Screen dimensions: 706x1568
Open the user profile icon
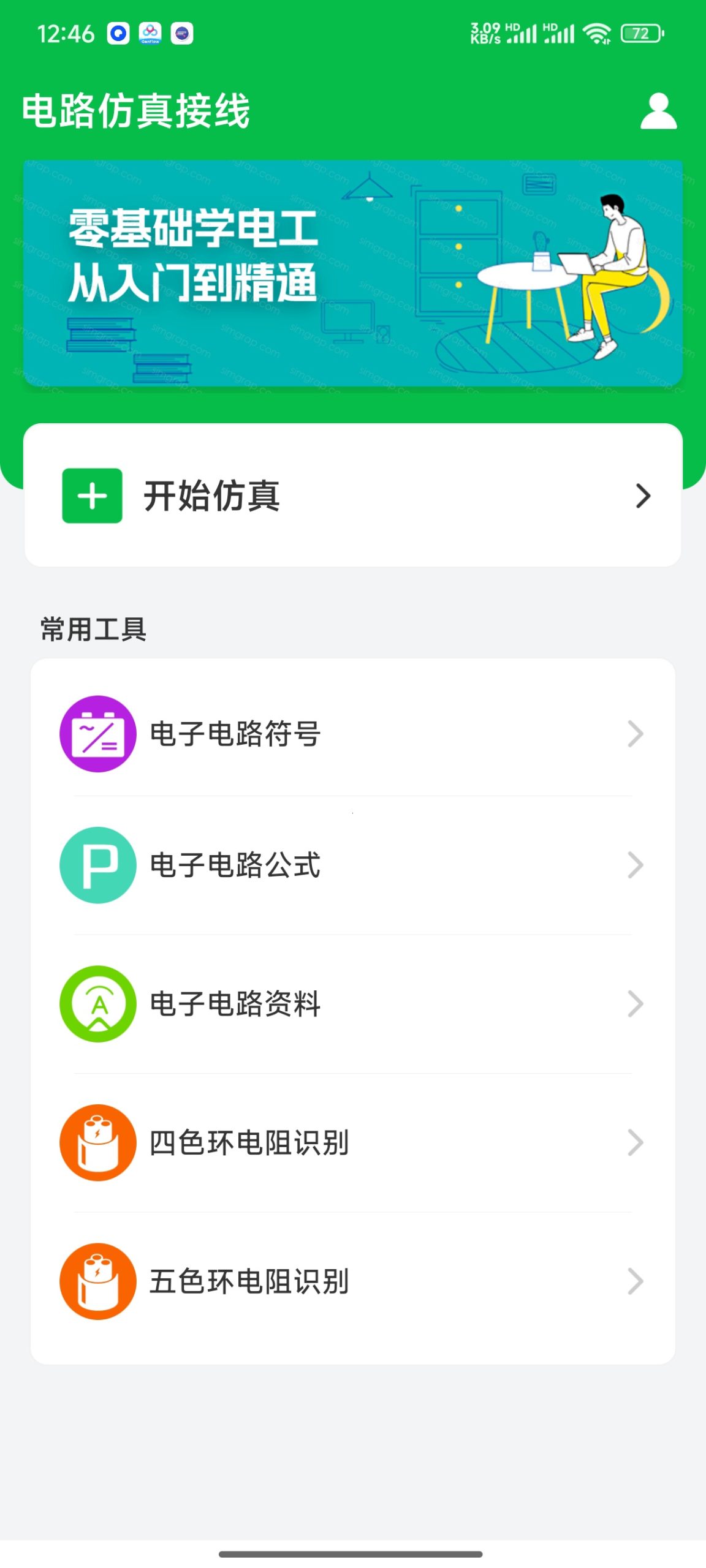(658, 111)
